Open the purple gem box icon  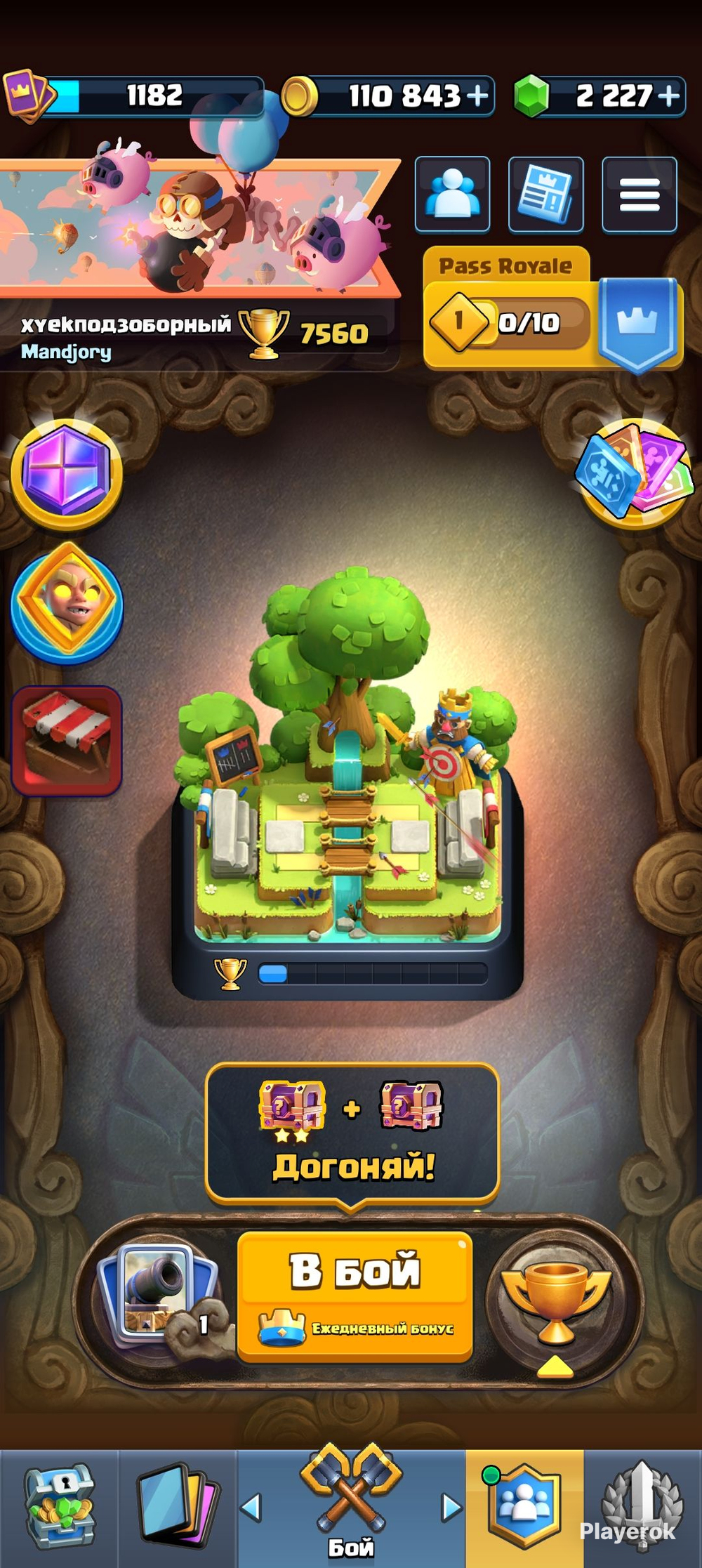click(67, 473)
